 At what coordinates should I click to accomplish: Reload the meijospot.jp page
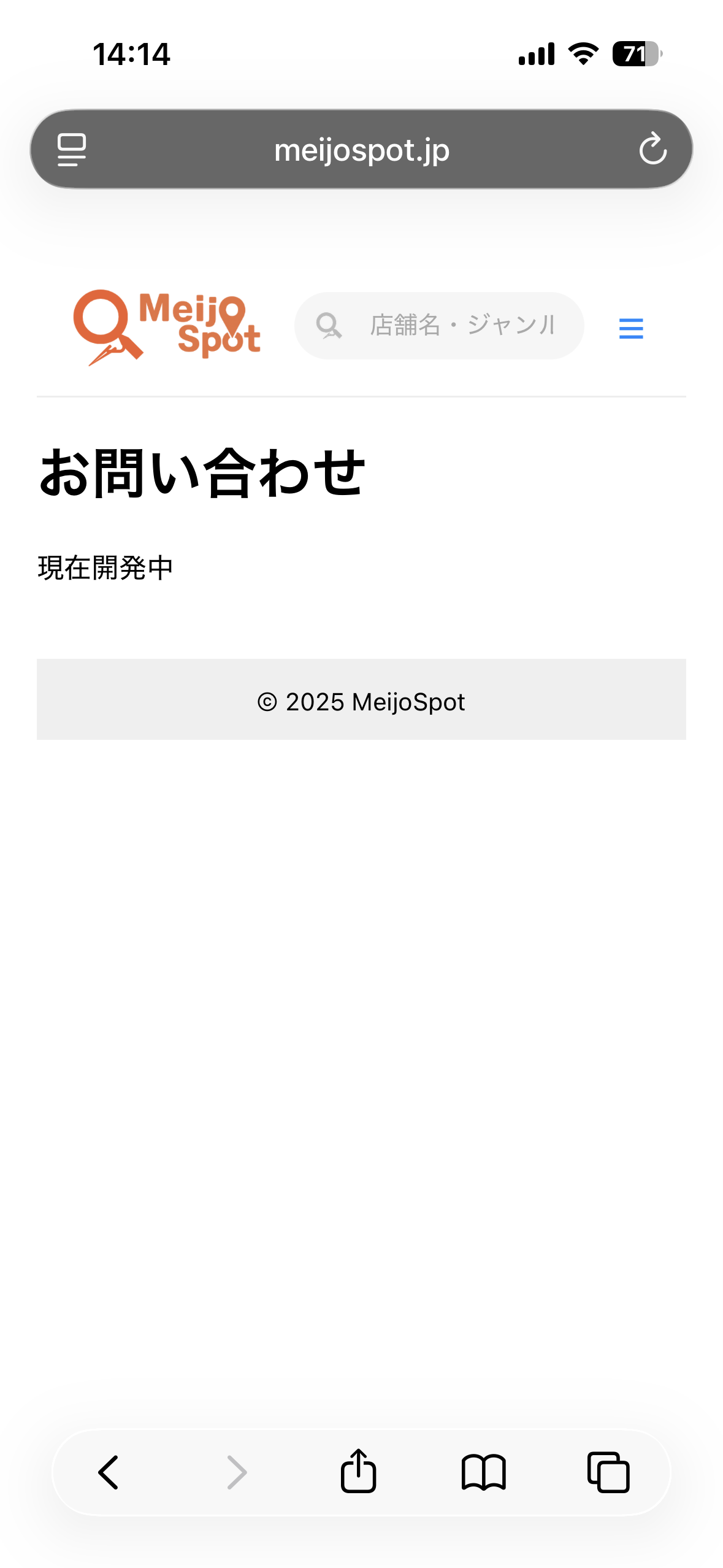tap(652, 149)
